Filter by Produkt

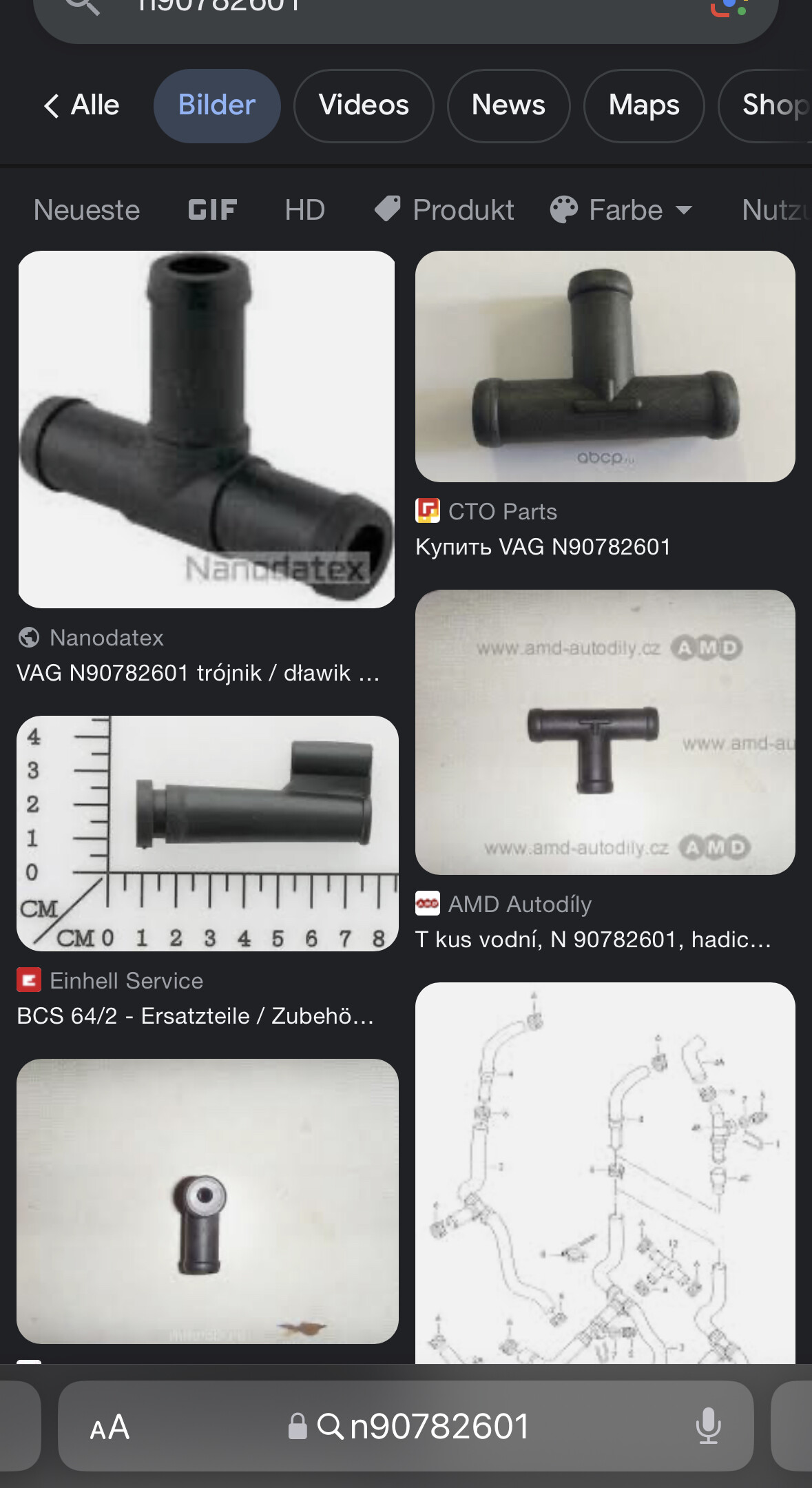pos(444,210)
